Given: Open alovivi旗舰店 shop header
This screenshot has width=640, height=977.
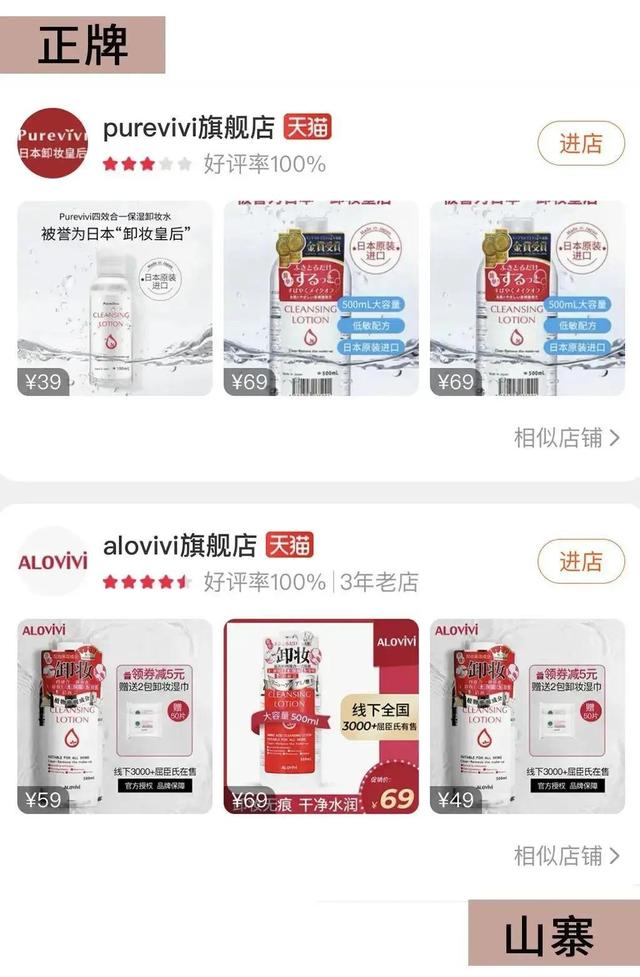Looking at the screenshot, I should (x=181, y=546).
